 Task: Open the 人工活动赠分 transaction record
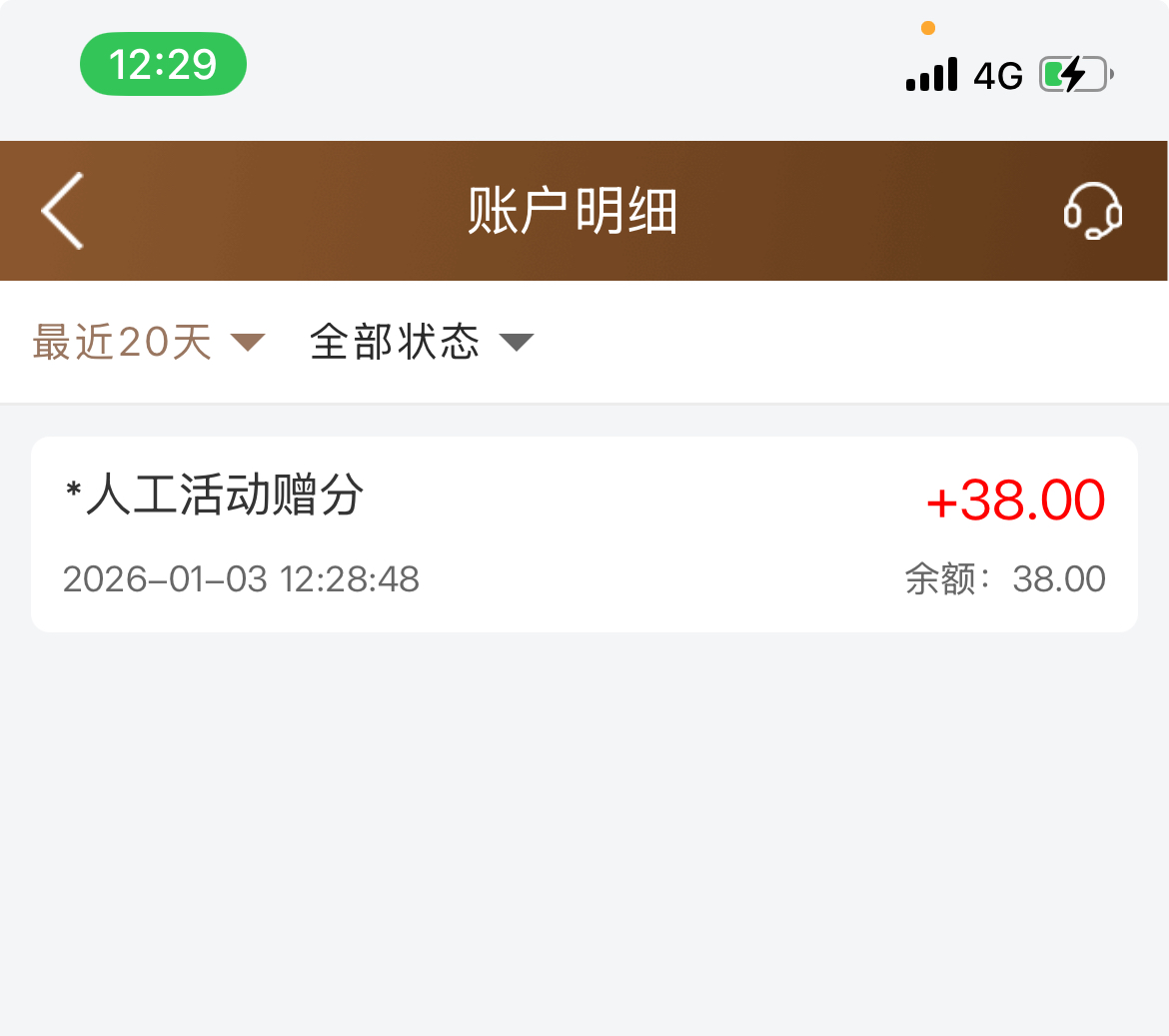[584, 534]
